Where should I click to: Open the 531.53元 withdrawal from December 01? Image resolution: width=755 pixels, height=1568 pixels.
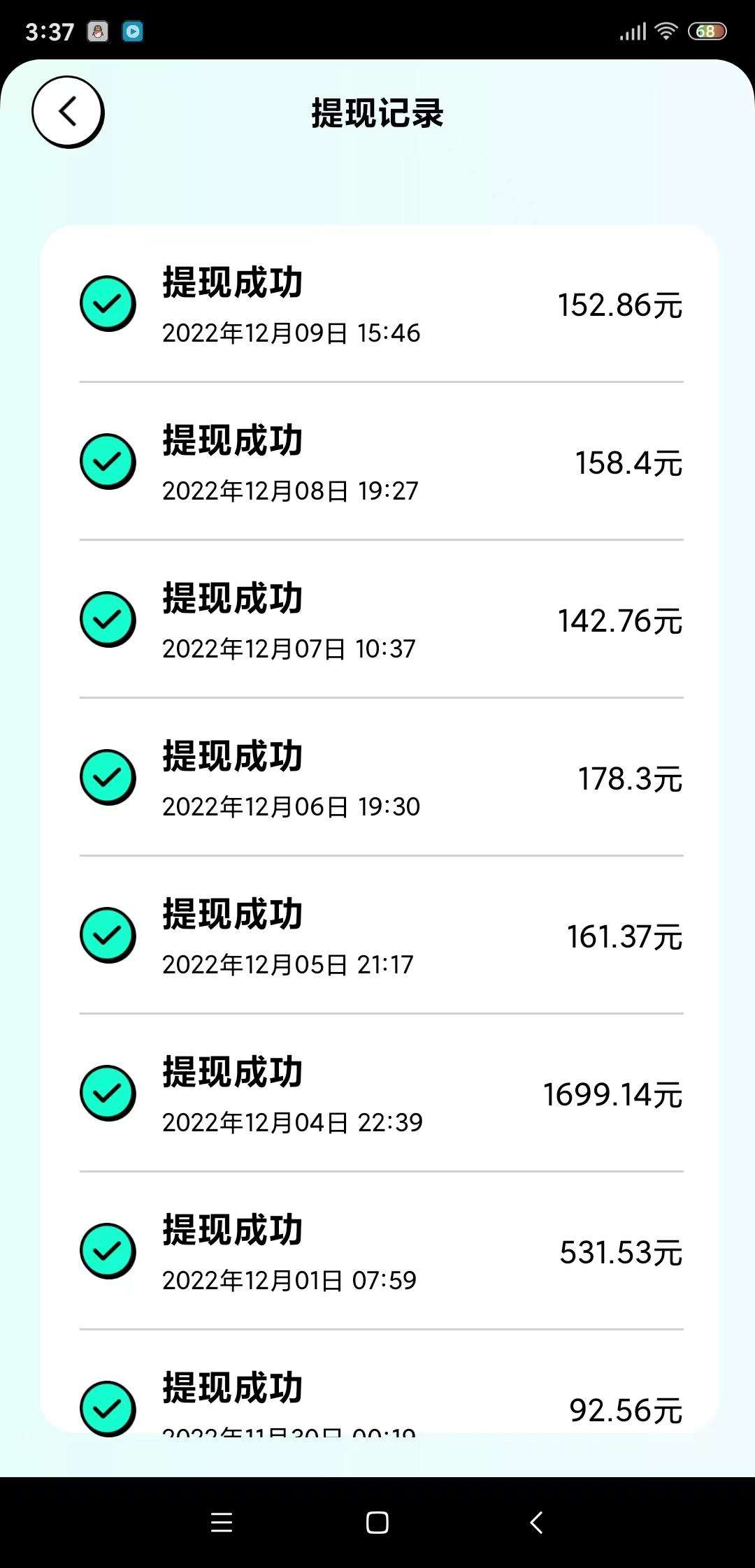381,1251
